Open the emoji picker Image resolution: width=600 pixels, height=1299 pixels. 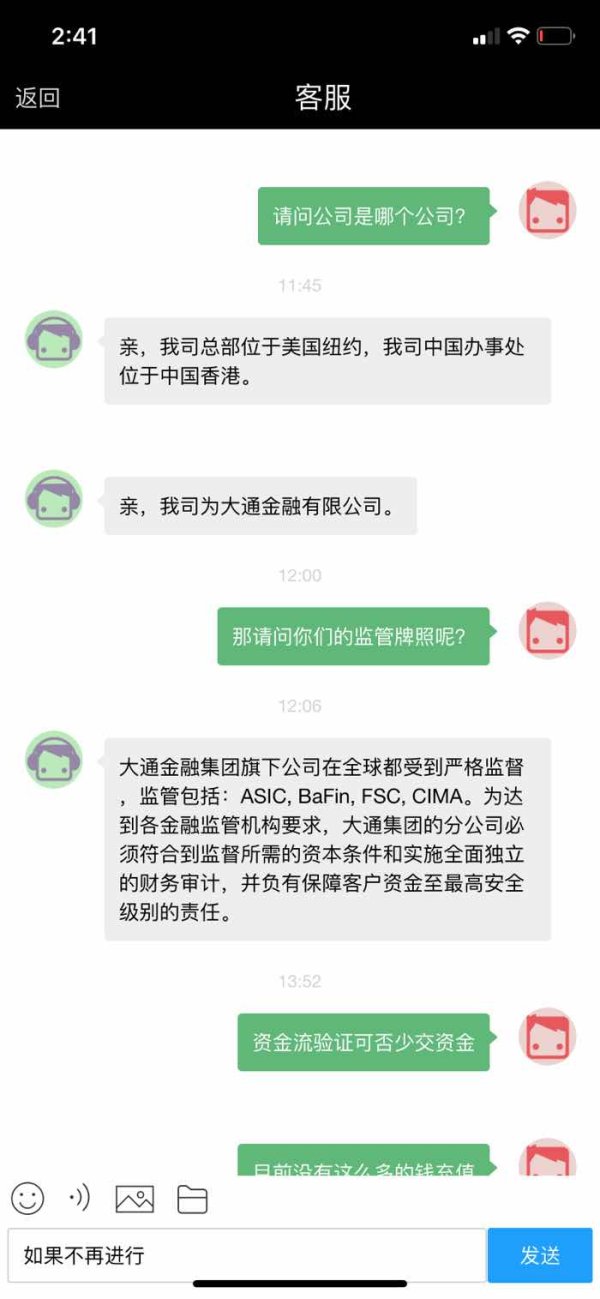[x=28, y=1197]
